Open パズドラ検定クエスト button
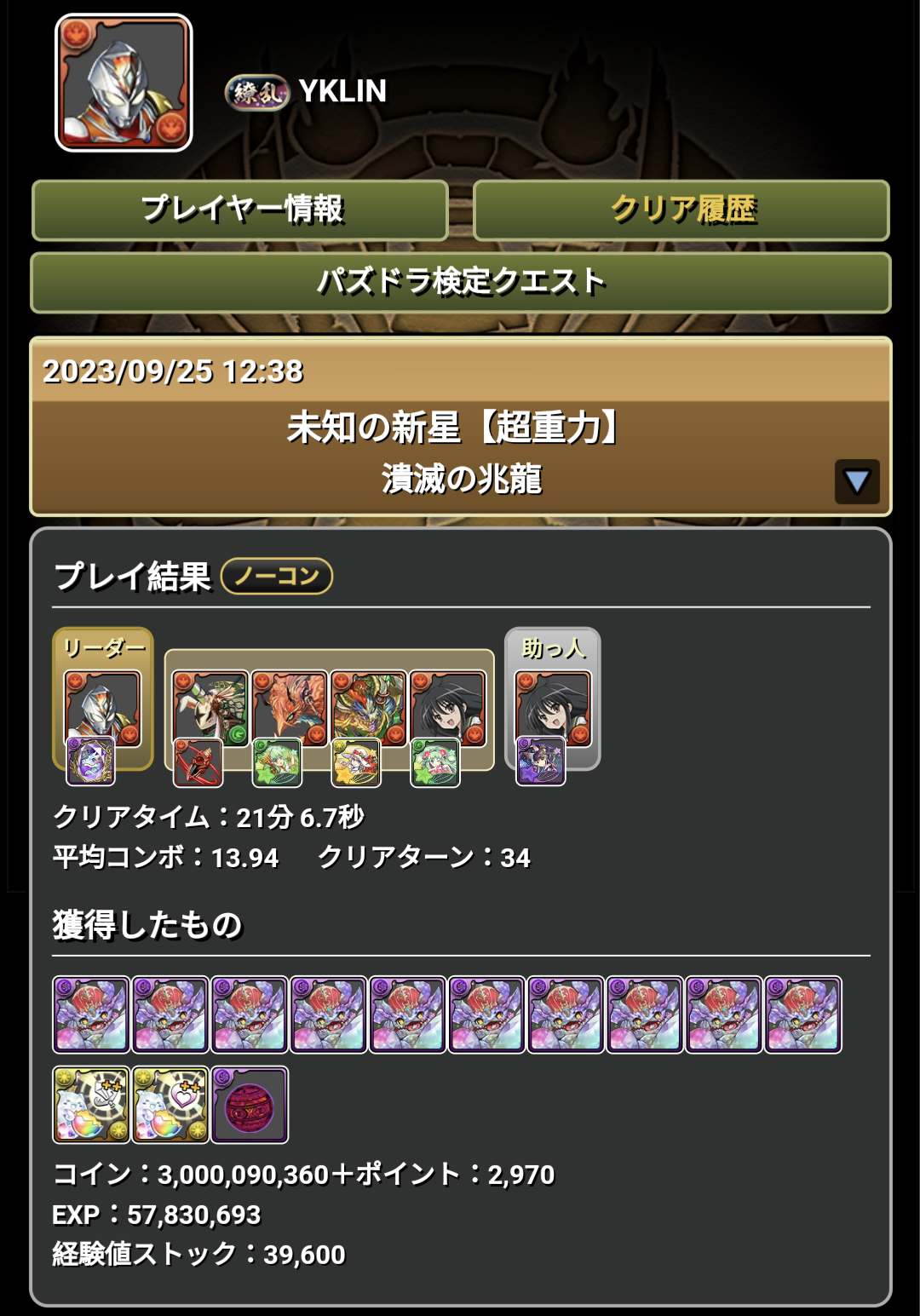Image resolution: width=920 pixels, height=1316 pixels. pyautogui.click(x=460, y=282)
